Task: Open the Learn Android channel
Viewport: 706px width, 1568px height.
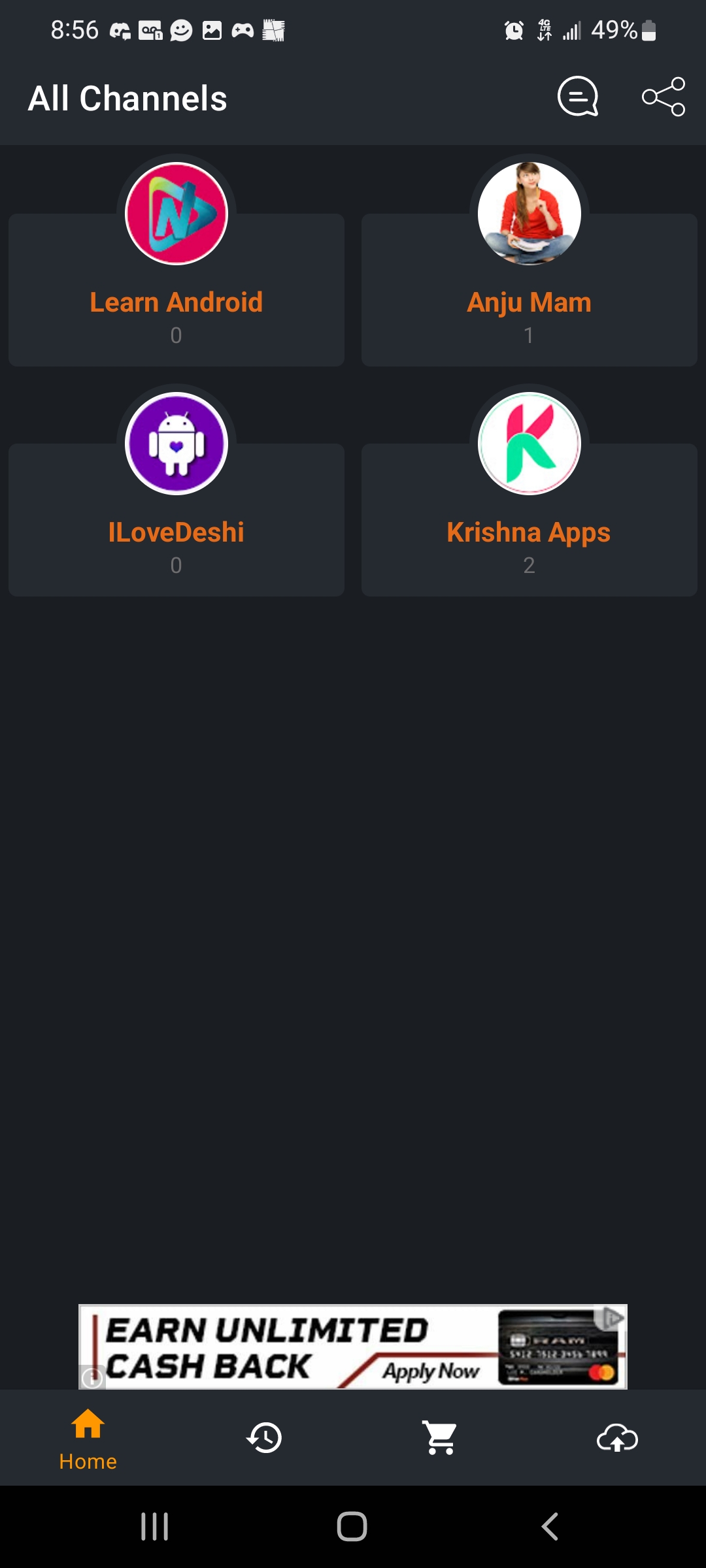Action: pos(176,289)
